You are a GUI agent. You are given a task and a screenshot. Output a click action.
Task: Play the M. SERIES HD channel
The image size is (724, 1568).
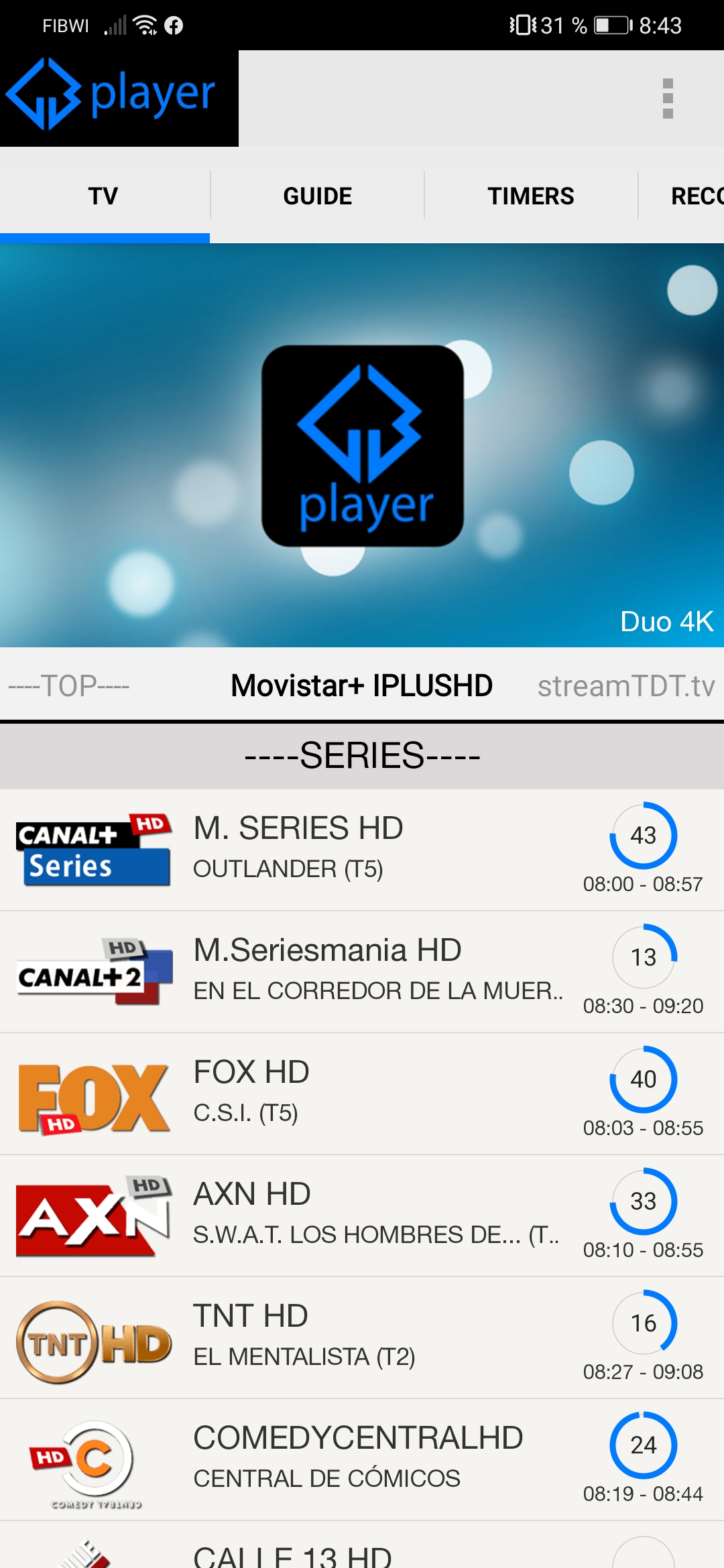point(362,849)
